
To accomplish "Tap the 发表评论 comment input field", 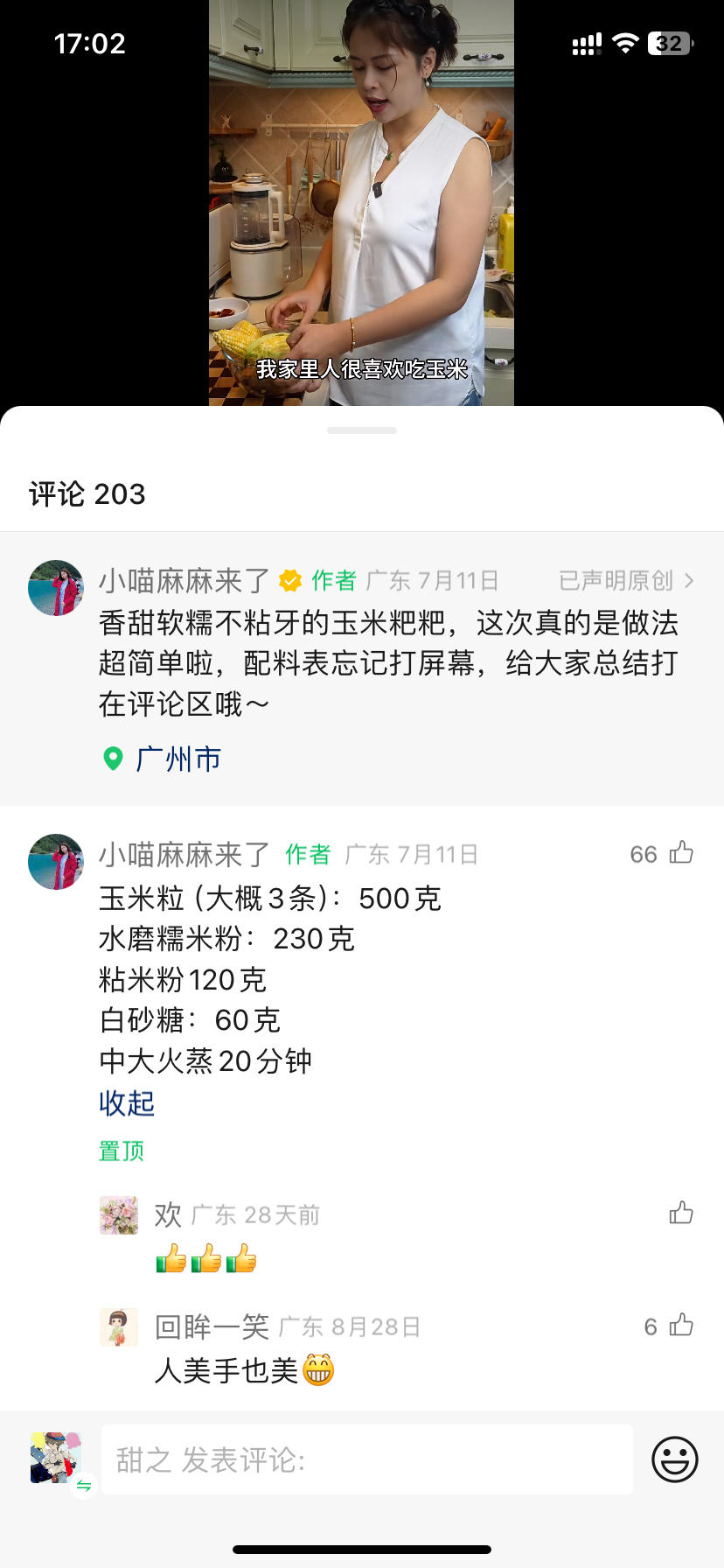I will click(x=367, y=1459).
